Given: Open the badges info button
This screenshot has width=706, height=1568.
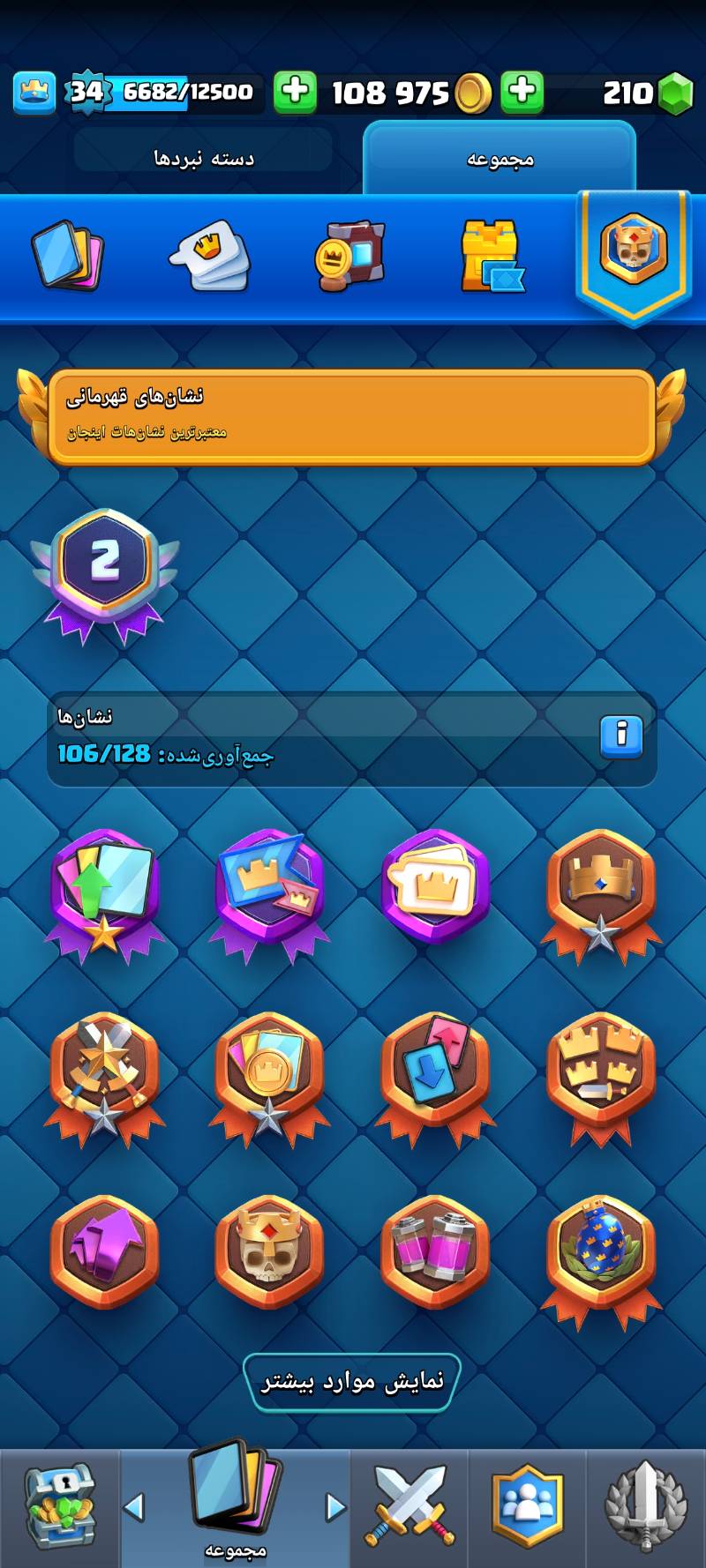Looking at the screenshot, I should pos(621,735).
